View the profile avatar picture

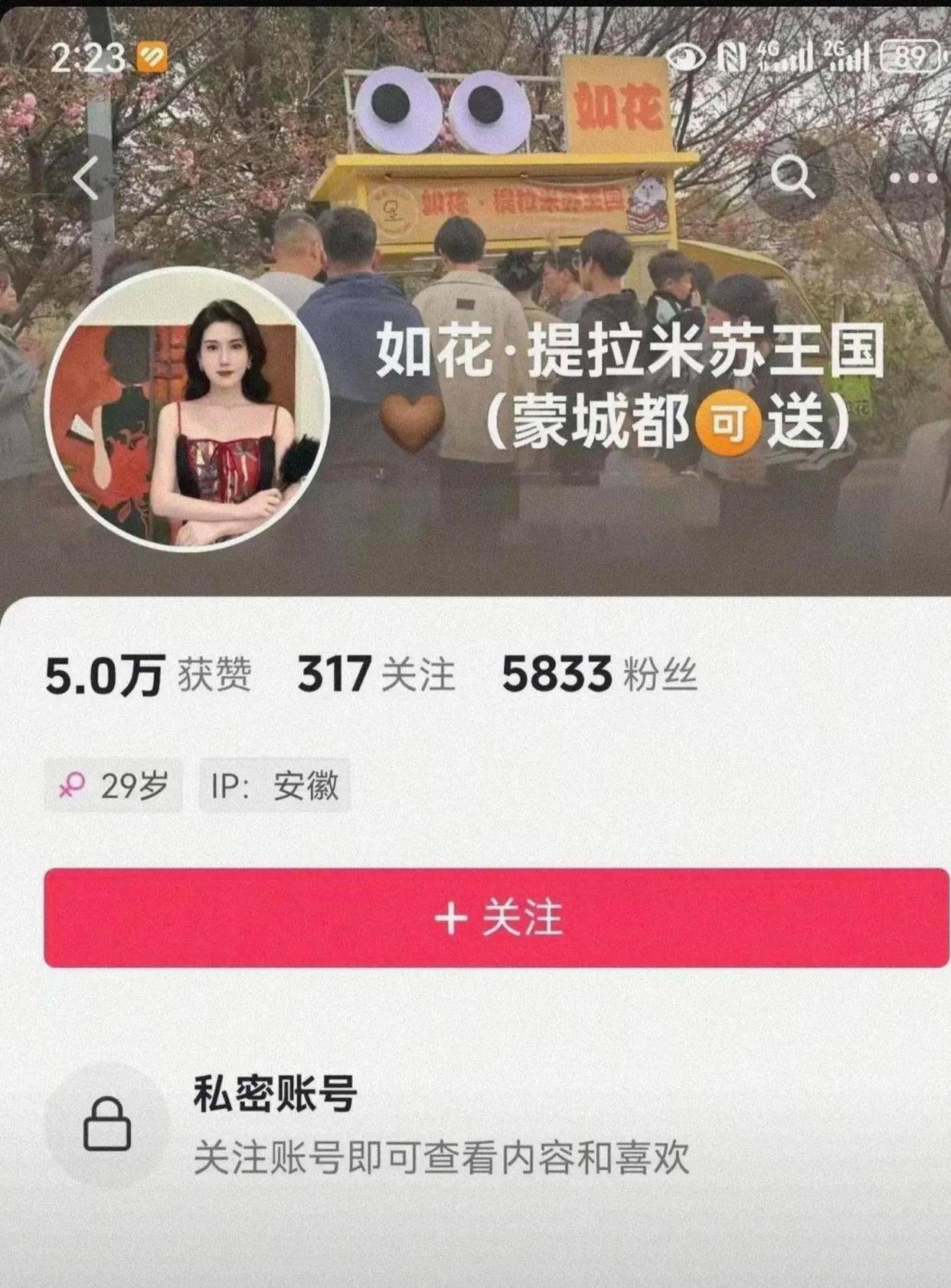click(x=188, y=410)
